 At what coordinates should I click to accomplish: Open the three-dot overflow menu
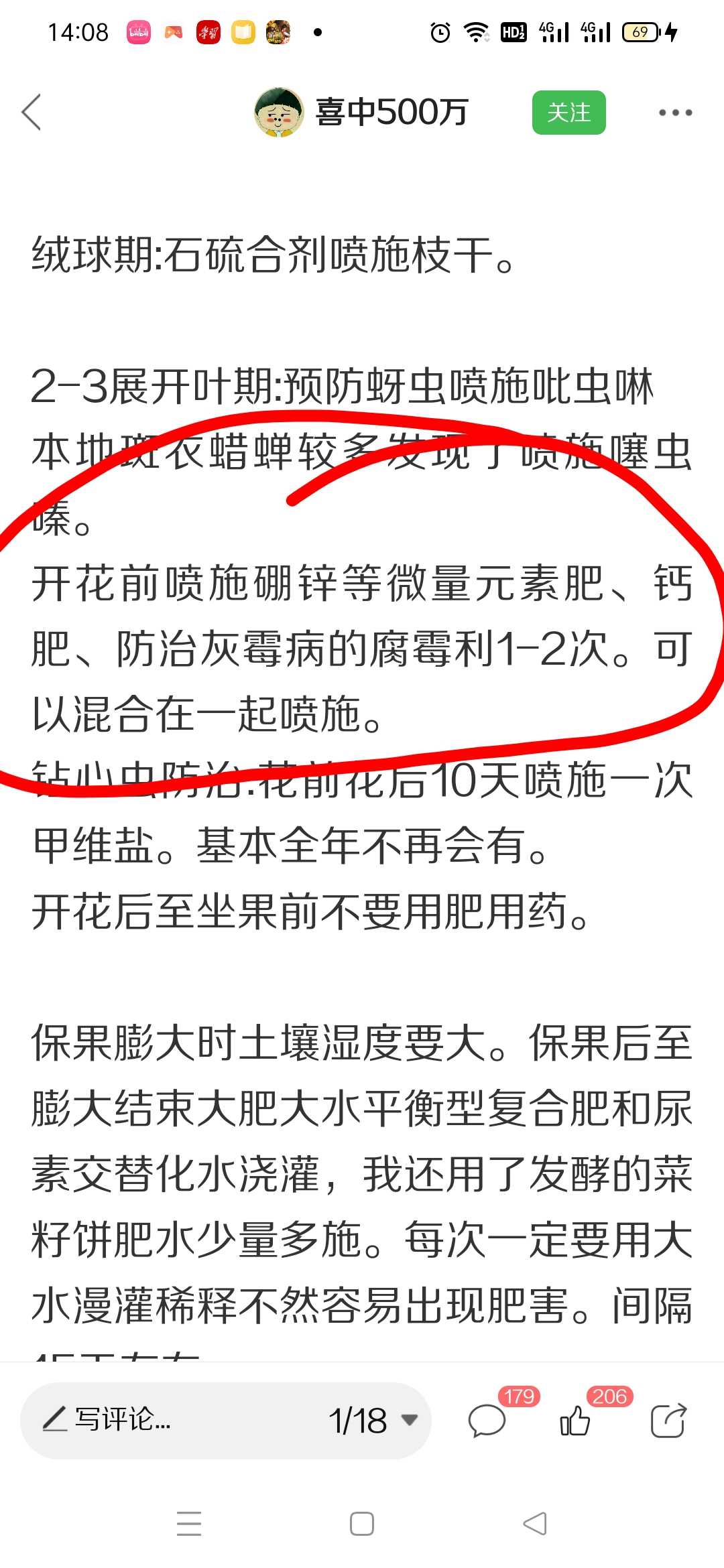point(674,113)
